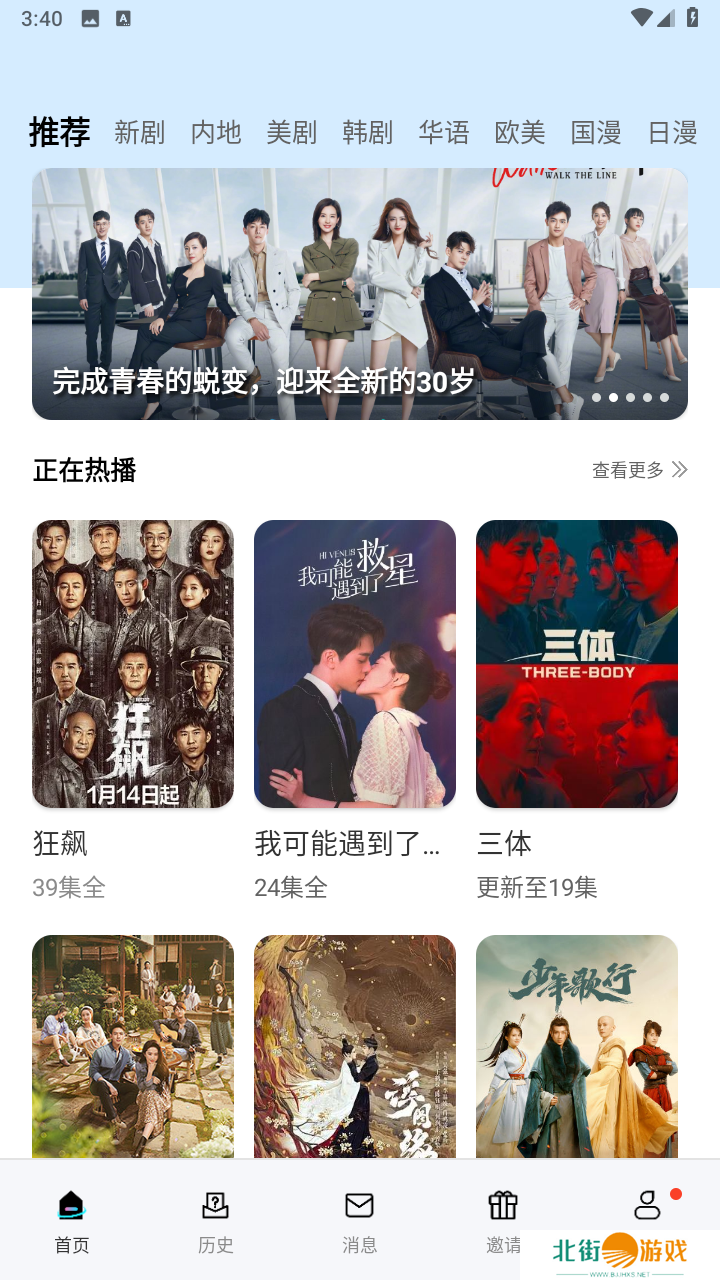This screenshot has width=720, height=1280.
Task: Select the 内地 category tab
Action: tap(216, 132)
